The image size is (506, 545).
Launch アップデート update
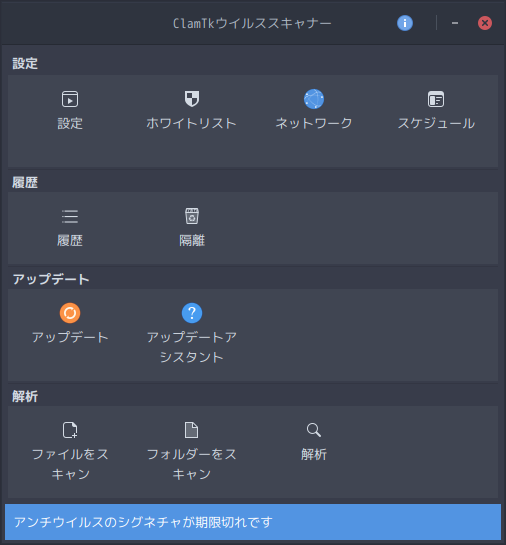coord(70,324)
